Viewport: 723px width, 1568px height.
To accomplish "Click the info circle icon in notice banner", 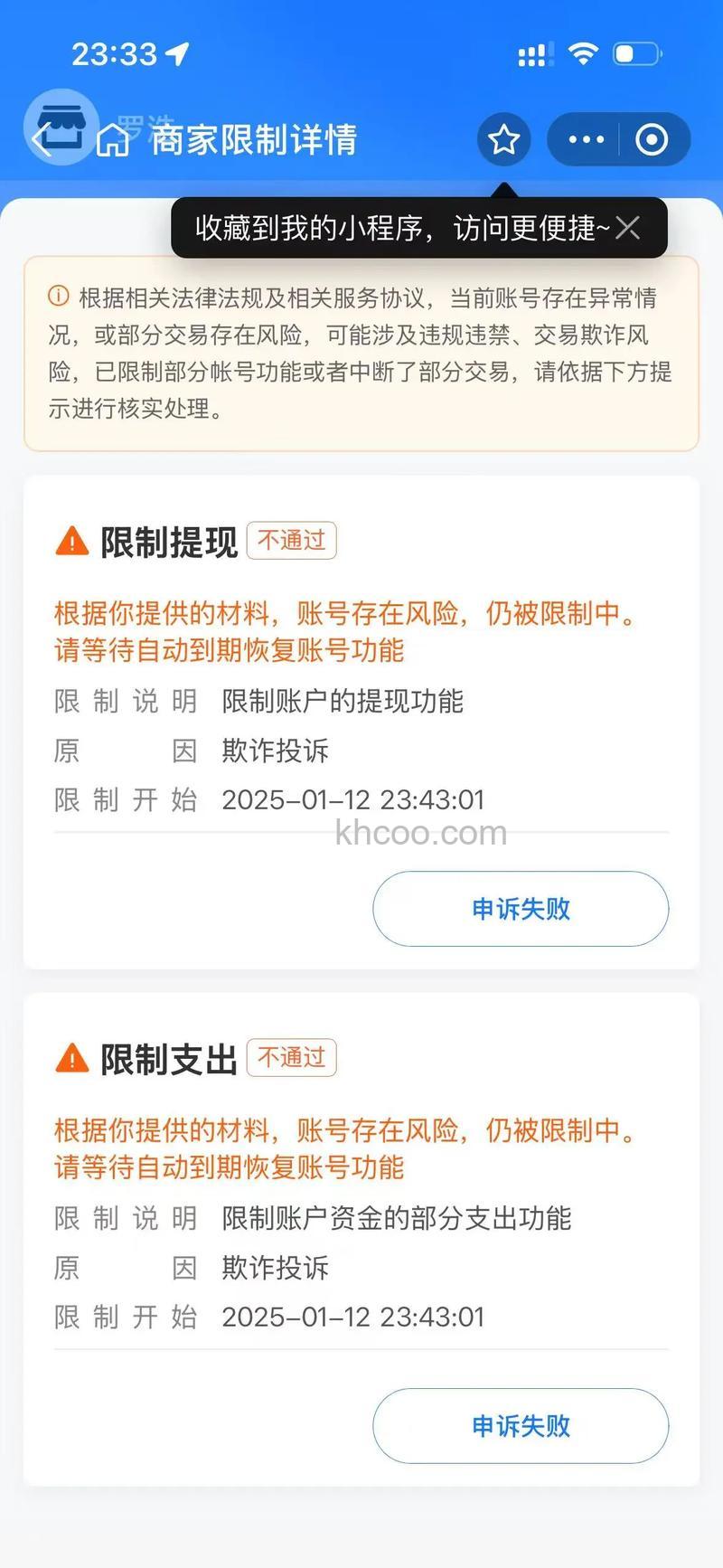I will tap(58, 293).
